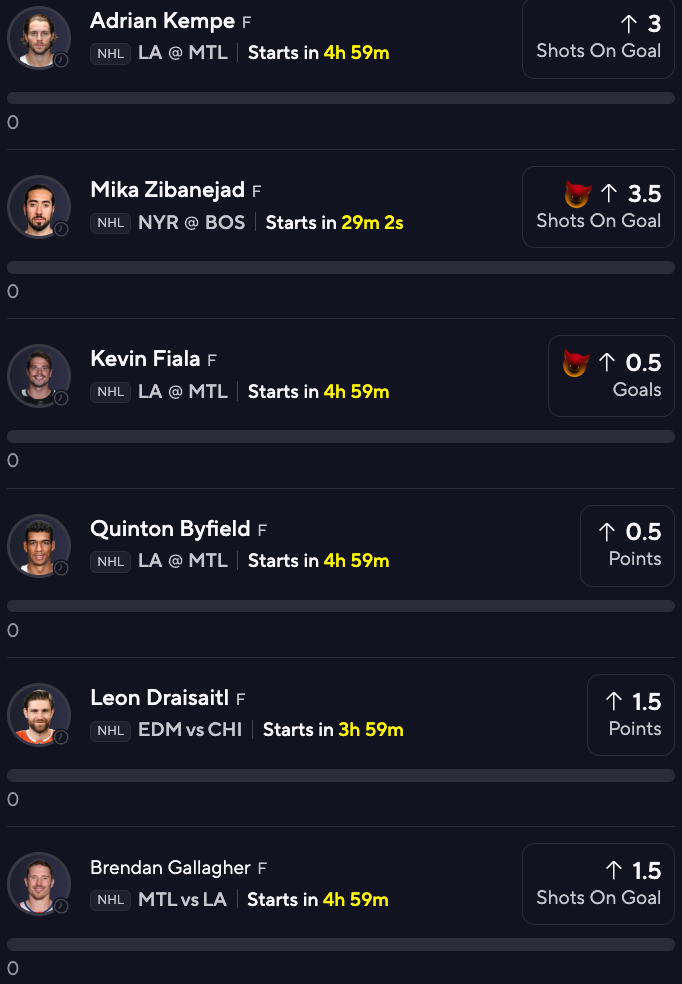View Quinton Byfield's player avatar
This screenshot has height=984, width=682.
[x=38, y=545]
